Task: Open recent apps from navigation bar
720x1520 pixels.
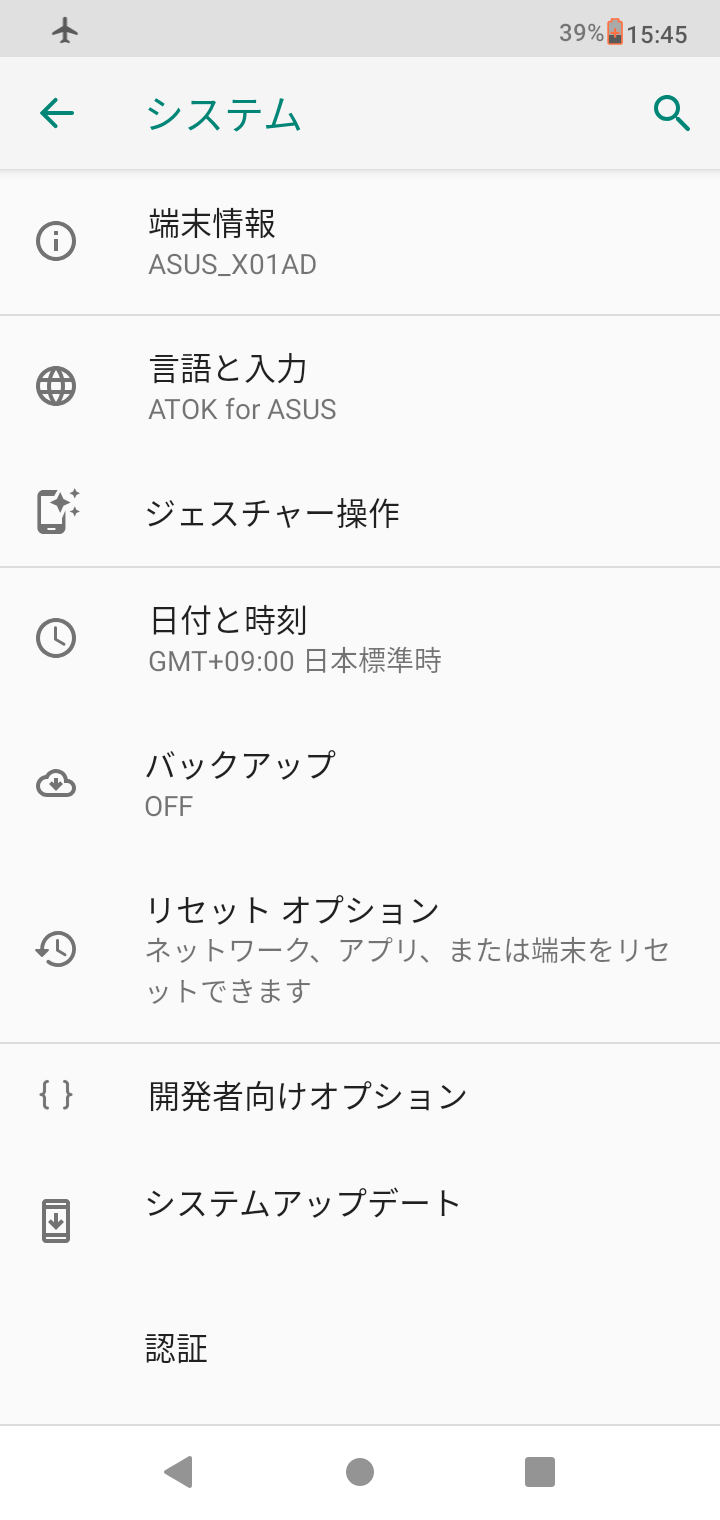Action: pyautogui.click(x=539, y=1472)
